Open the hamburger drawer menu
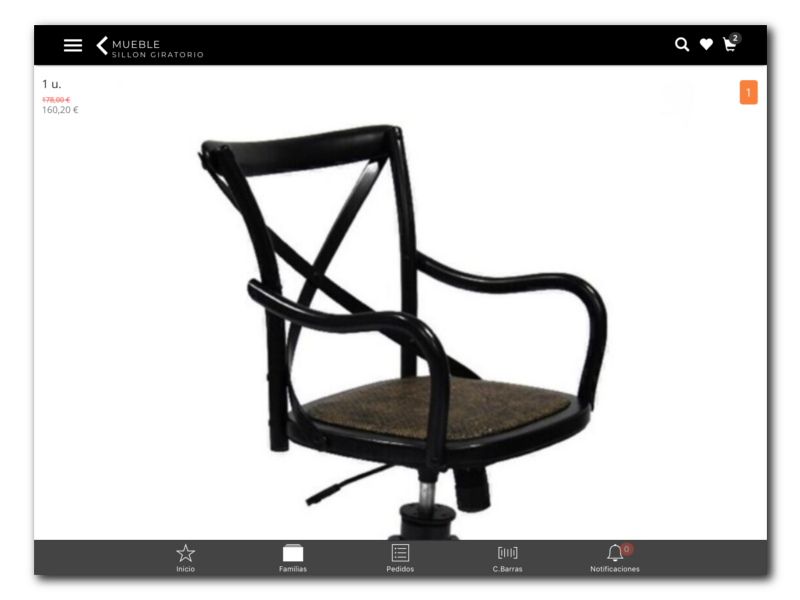This screenshot has height=600, width=800. point(73,45)
